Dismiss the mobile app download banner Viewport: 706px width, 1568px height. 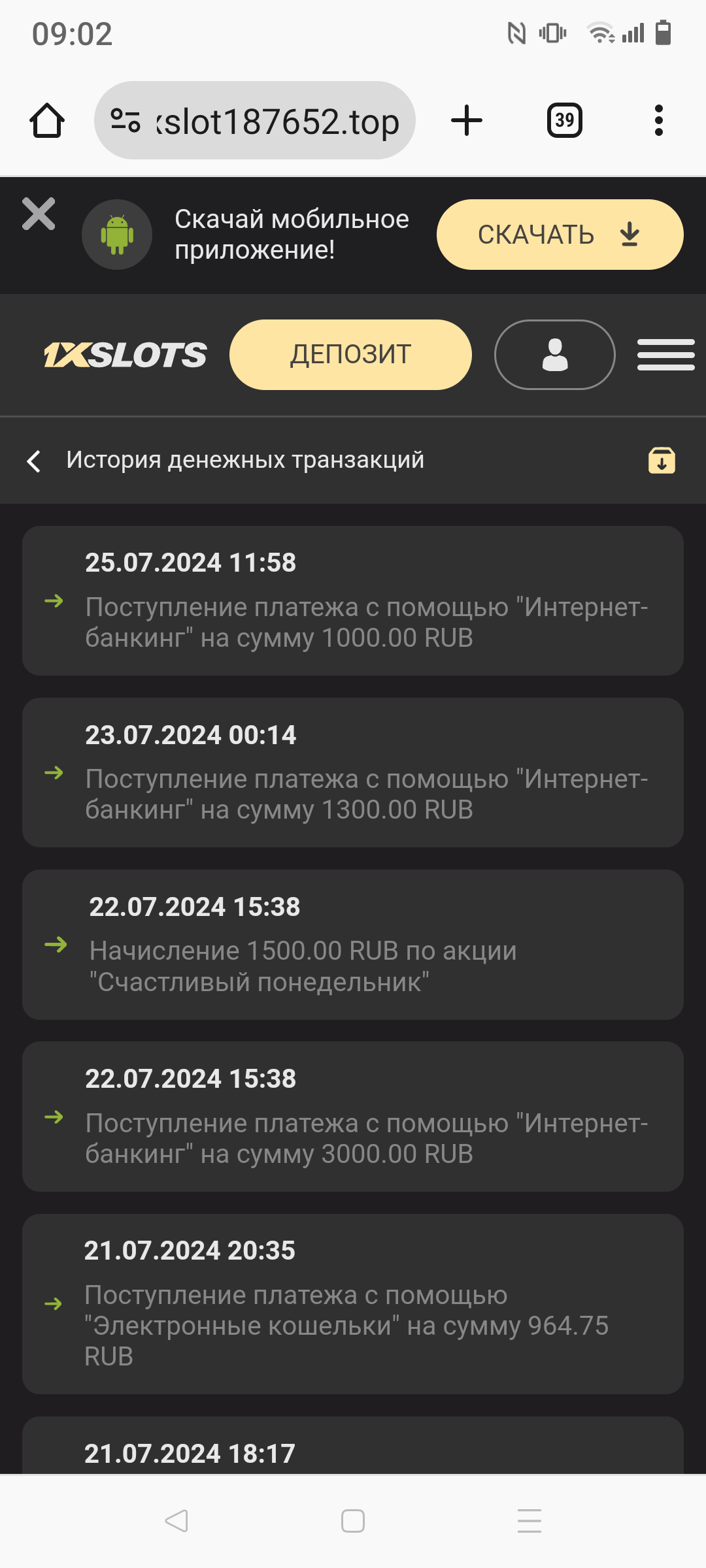[39, 214]
